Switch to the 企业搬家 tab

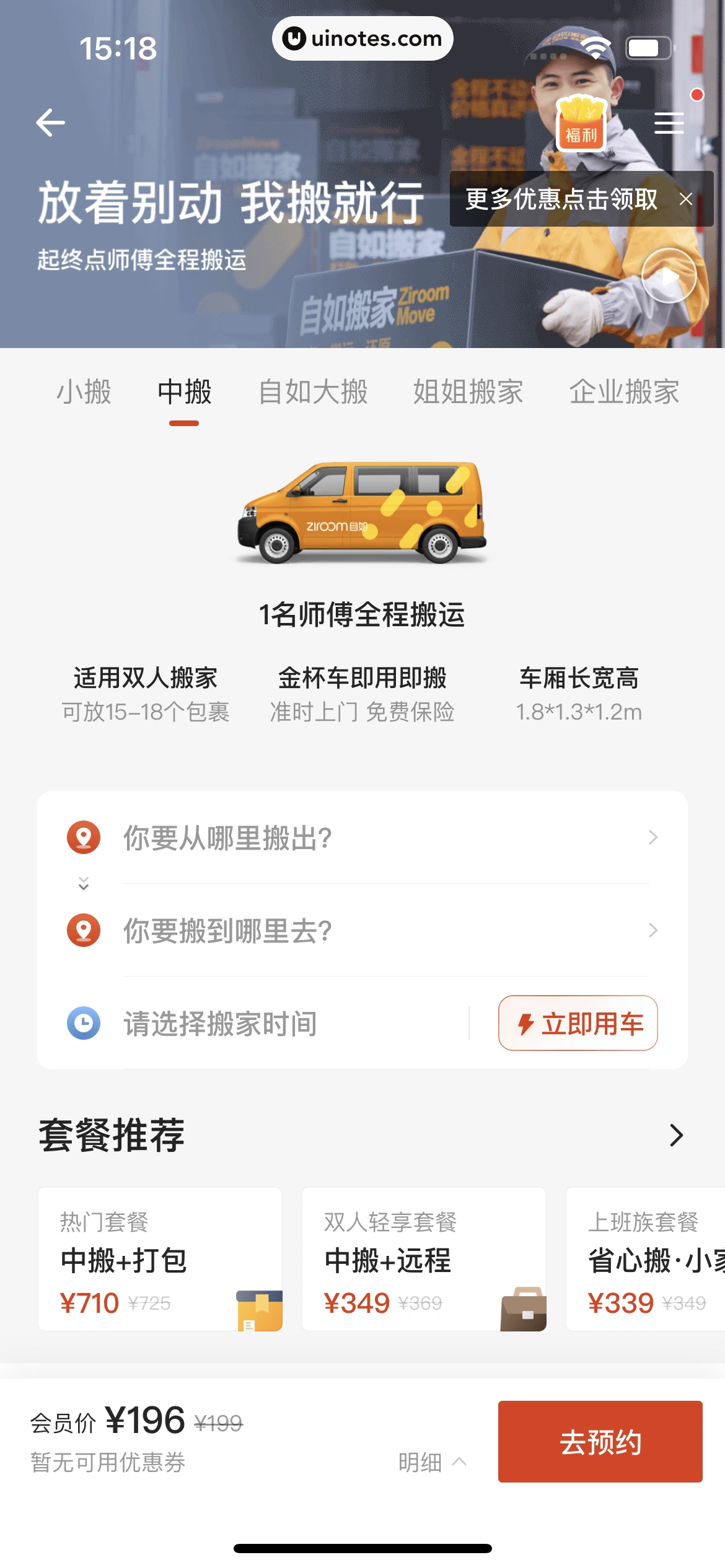(625, 392)
